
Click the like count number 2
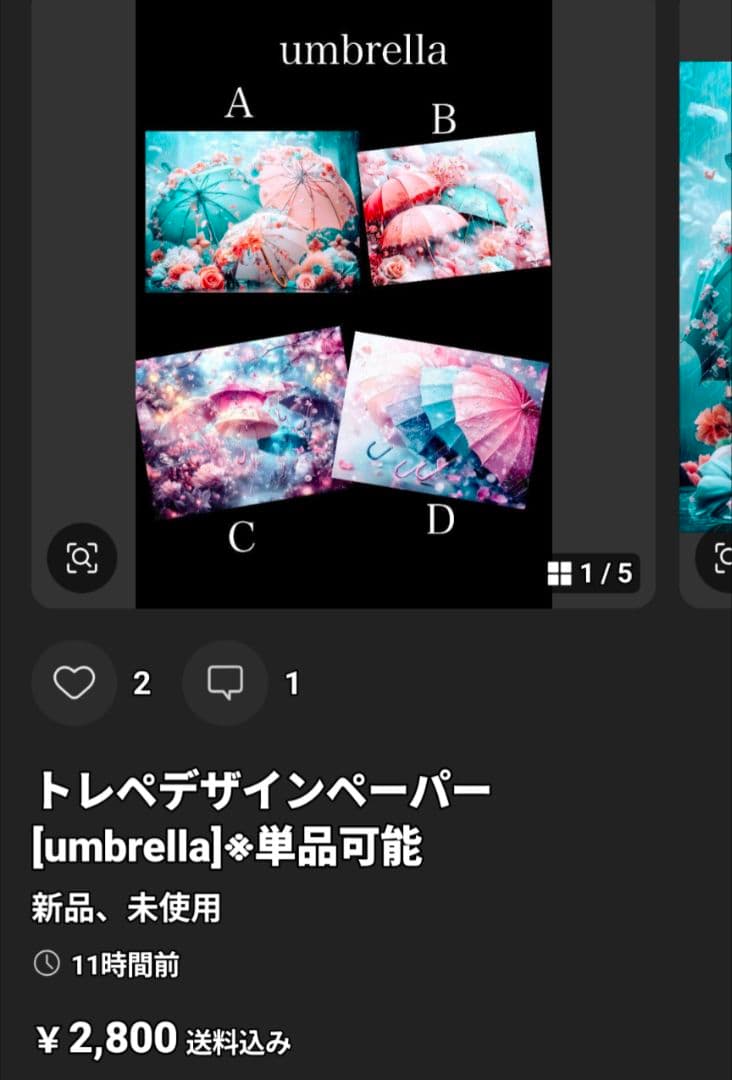pyautogui.click(x=141, y=682)
